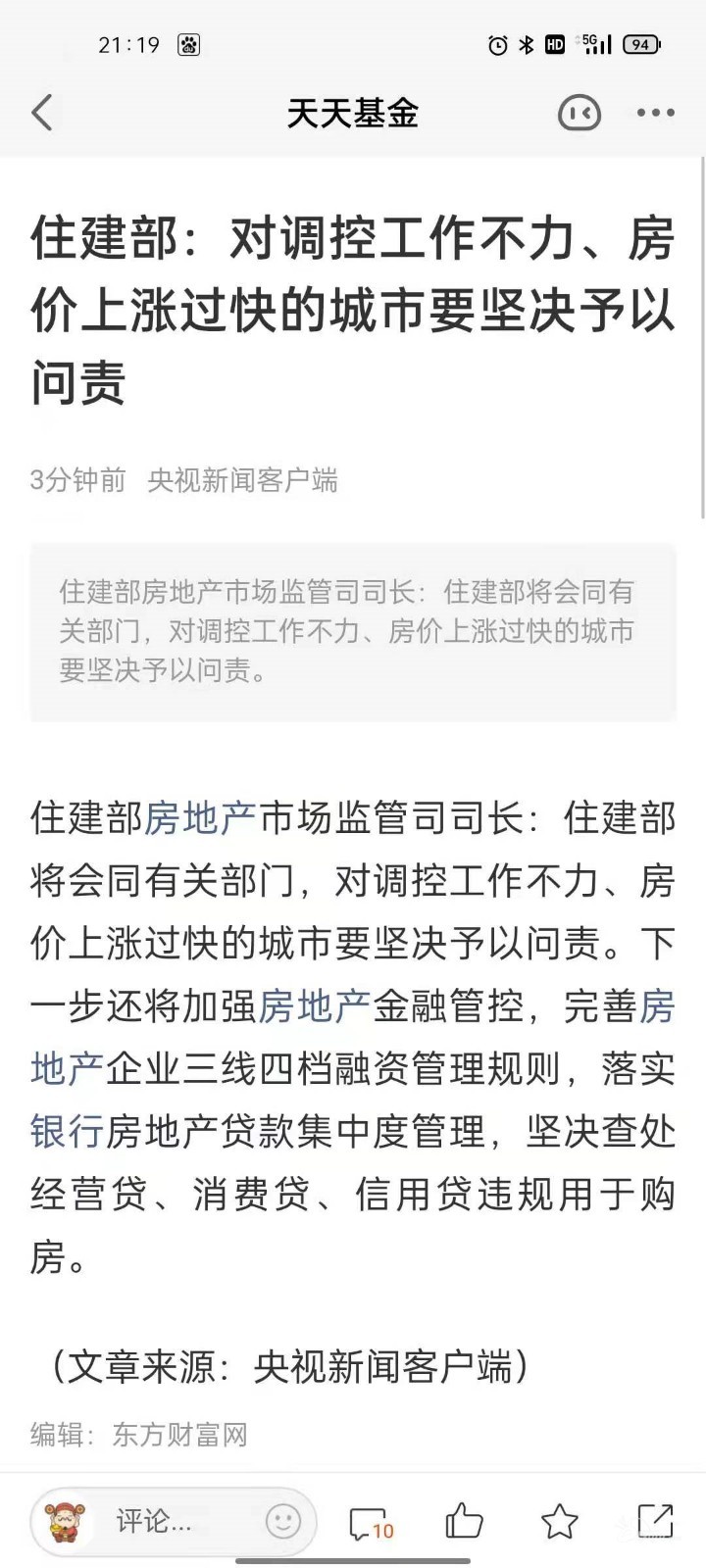Like this article with thumbs-up

click(464, 1521)
